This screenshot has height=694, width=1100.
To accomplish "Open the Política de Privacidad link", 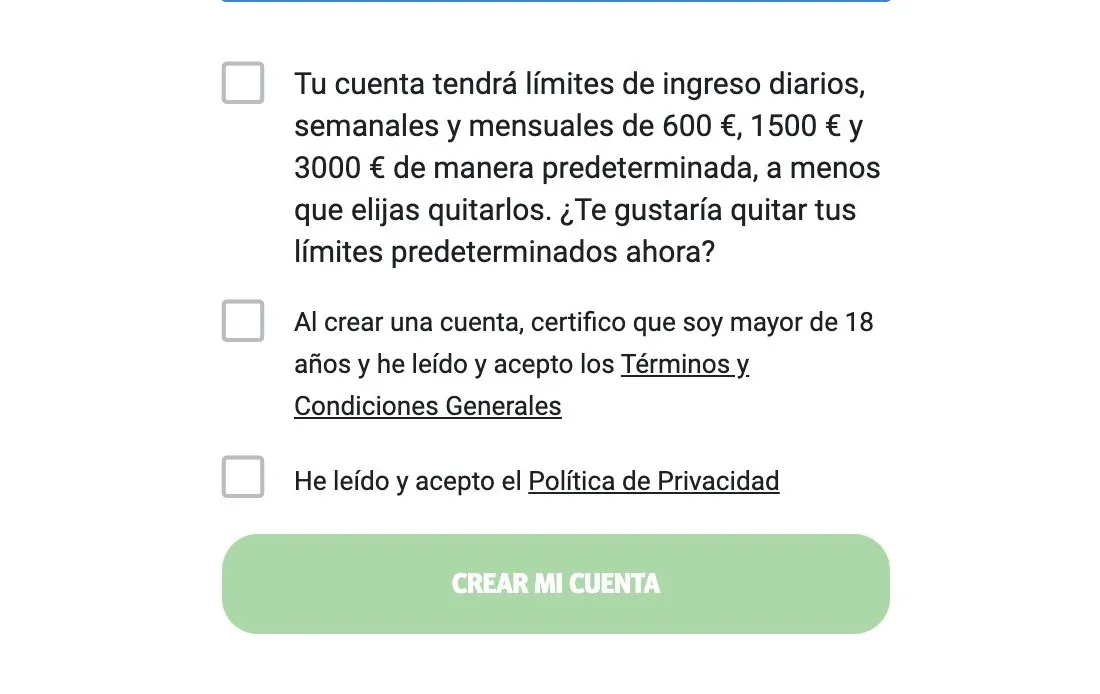I will 653,481.
